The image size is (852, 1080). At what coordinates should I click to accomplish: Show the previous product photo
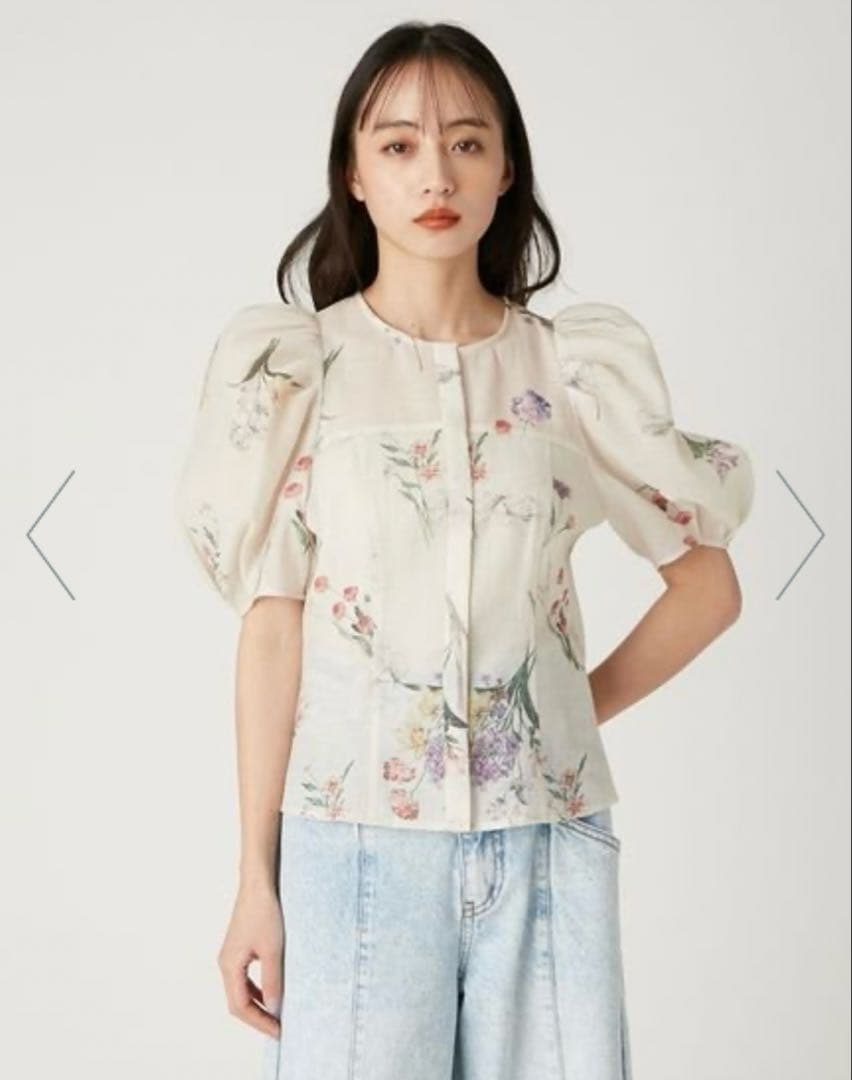[50, 535]
